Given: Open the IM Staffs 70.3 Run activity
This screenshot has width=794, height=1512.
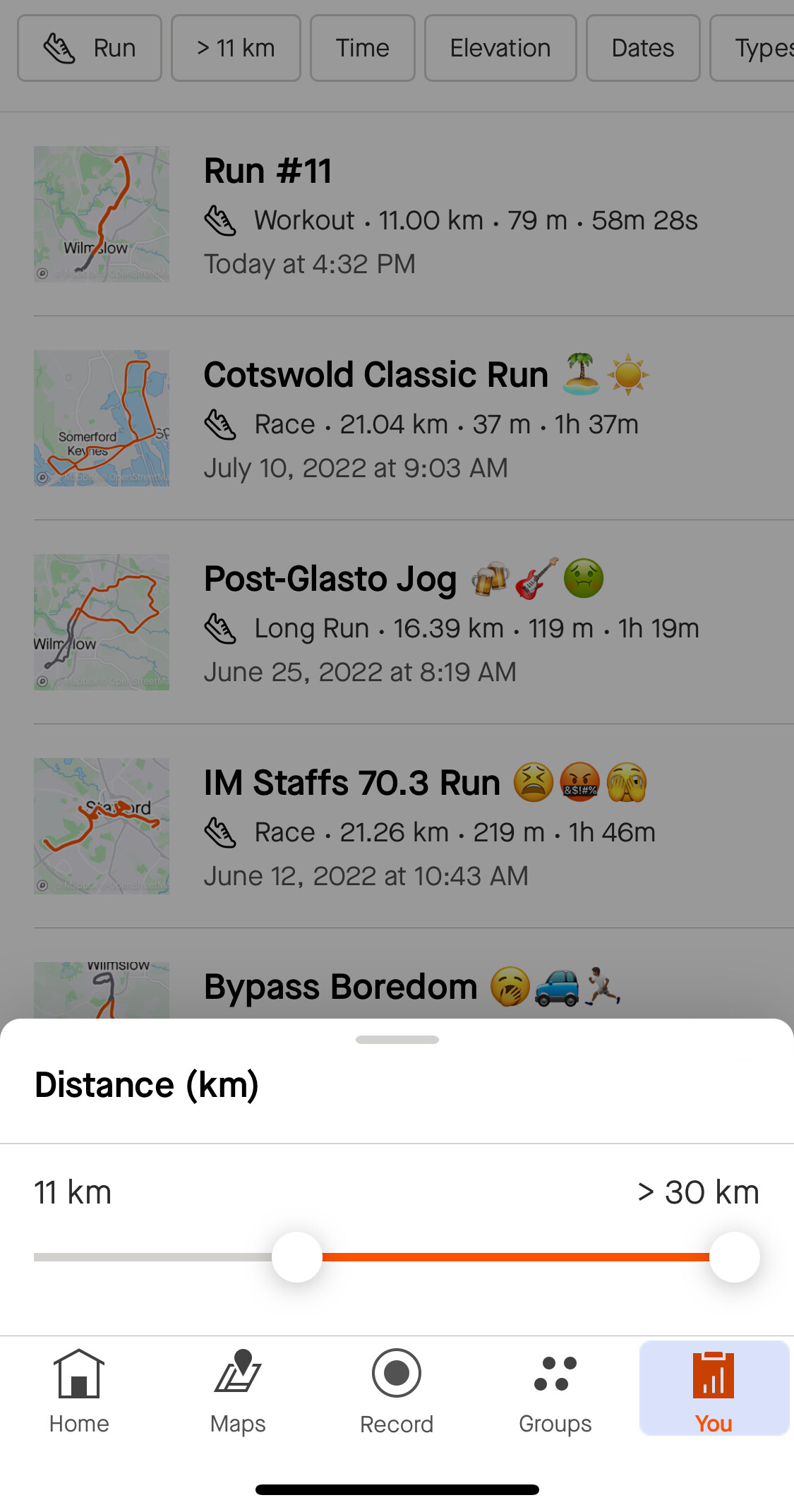Looking at the screenshot, I should 414,826.
